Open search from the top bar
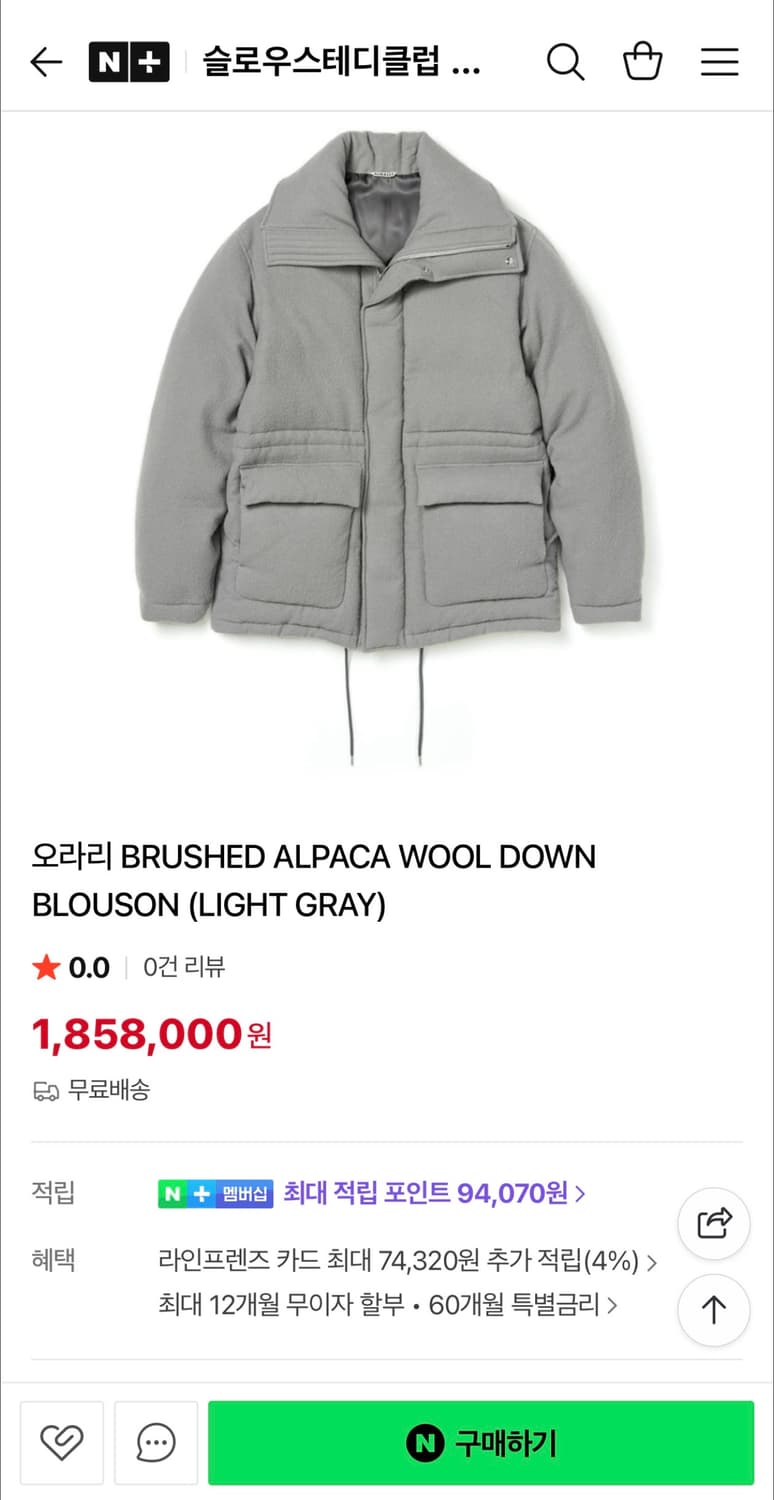The height and width of the screenshot is (1500, 774). click(x=566, y=61)
